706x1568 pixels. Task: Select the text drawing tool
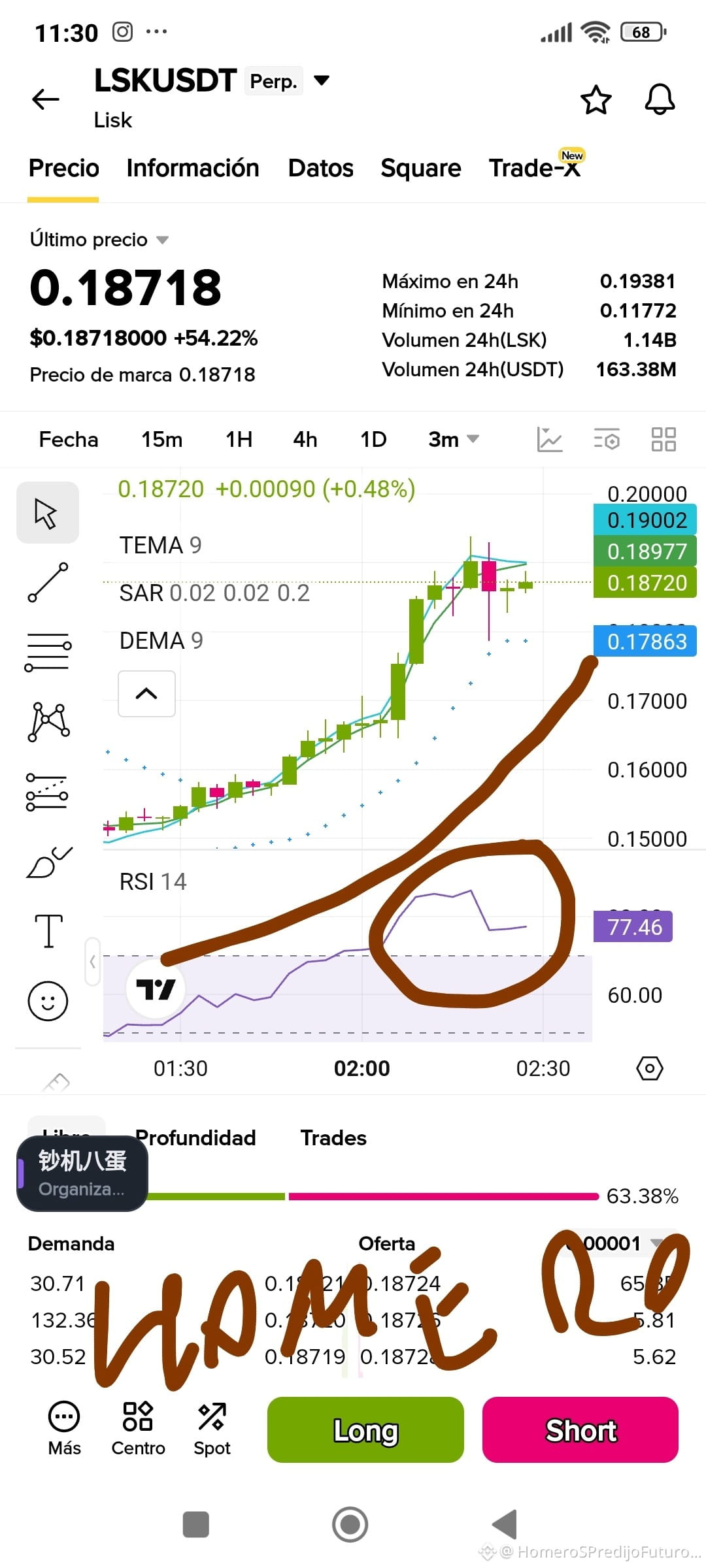tap(48, 930)
